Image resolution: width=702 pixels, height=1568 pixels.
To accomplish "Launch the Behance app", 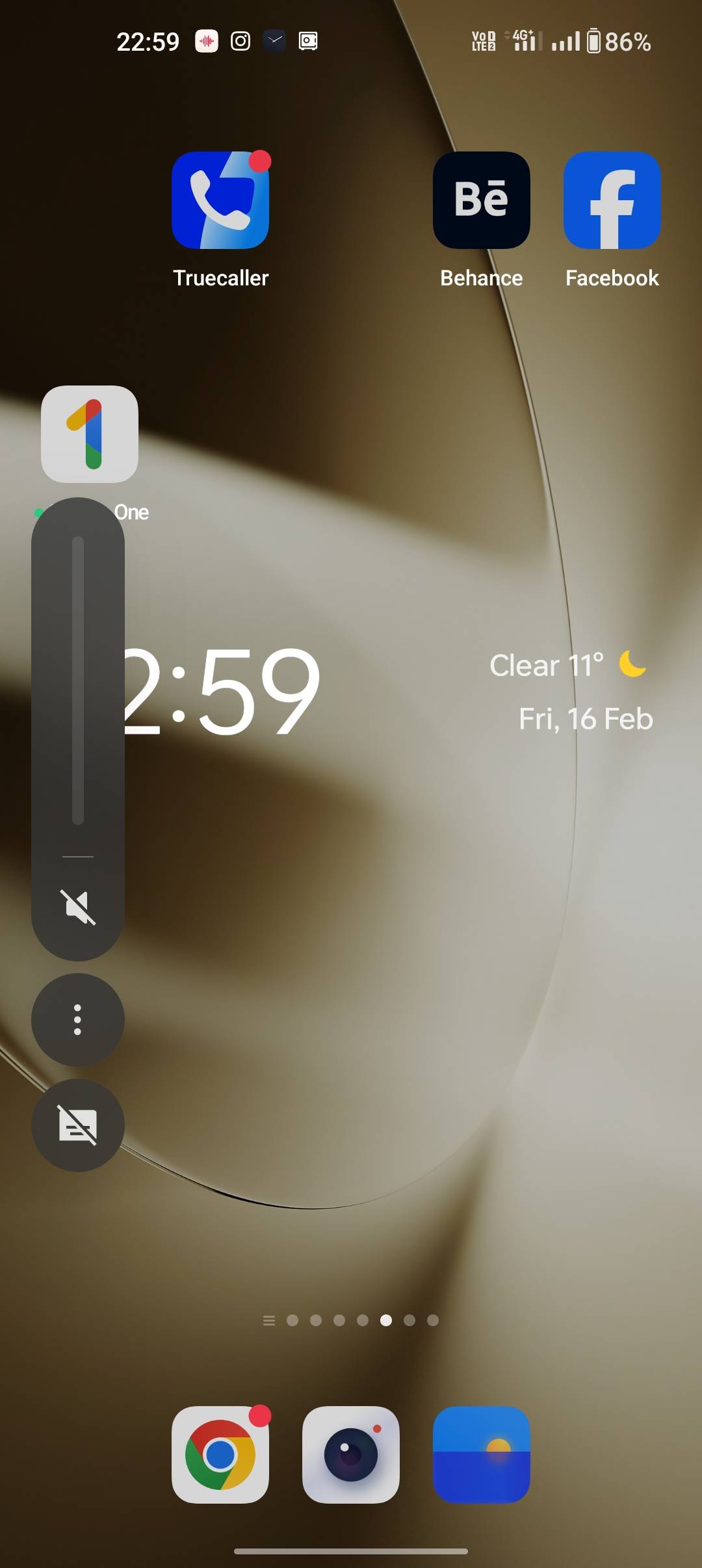I will point(481,200).
